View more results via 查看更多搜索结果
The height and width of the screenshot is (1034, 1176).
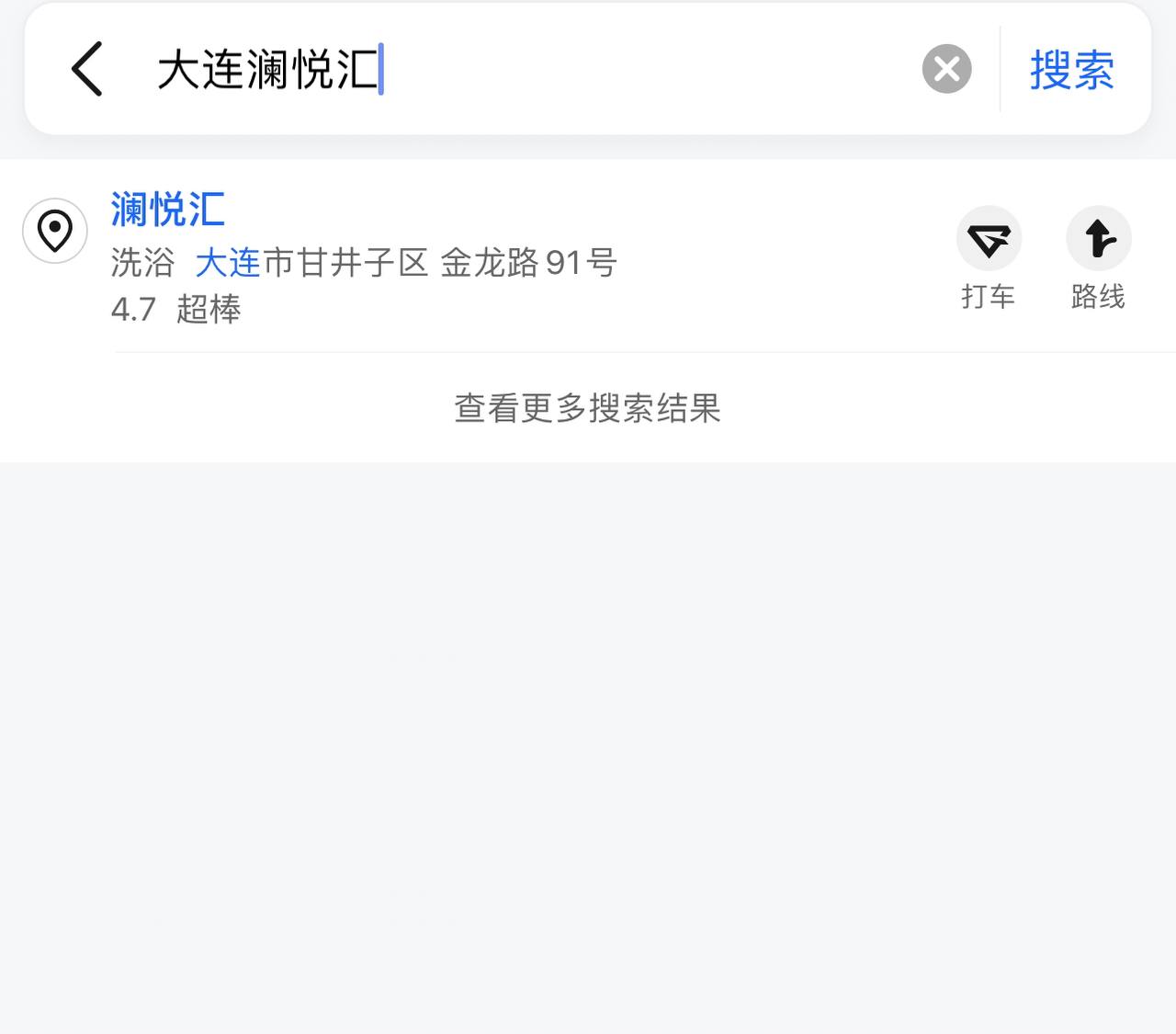tap(588, 408)
